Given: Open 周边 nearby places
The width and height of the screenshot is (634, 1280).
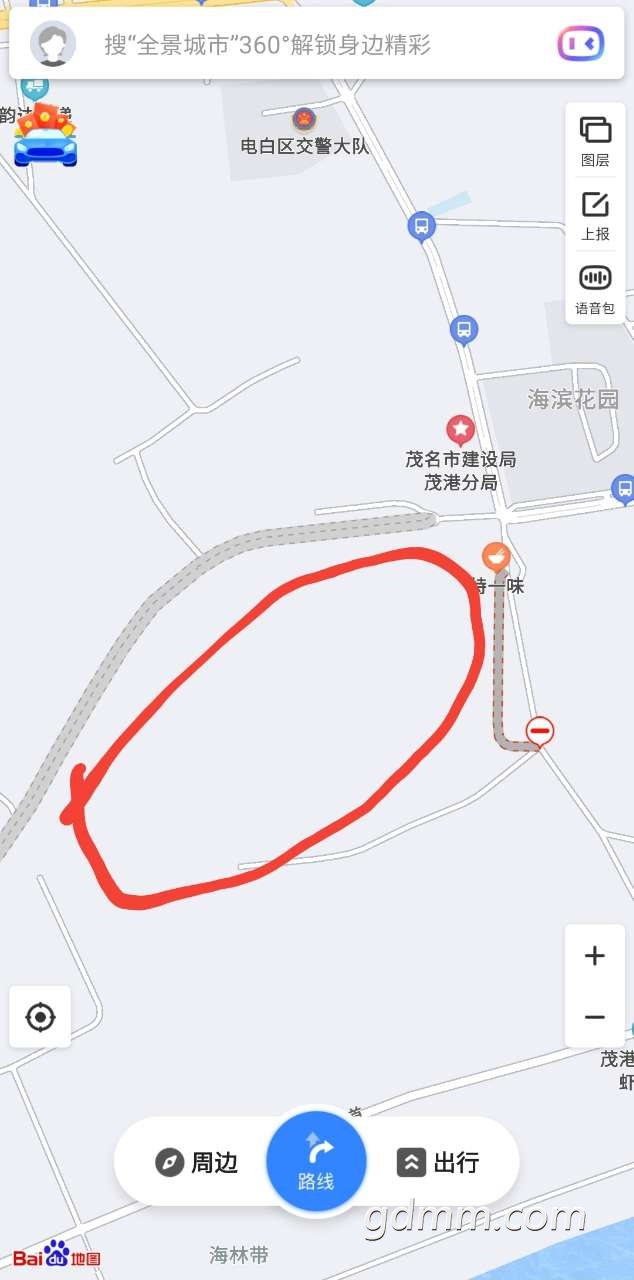Looking at the screenshot, I should point(197,1162).
